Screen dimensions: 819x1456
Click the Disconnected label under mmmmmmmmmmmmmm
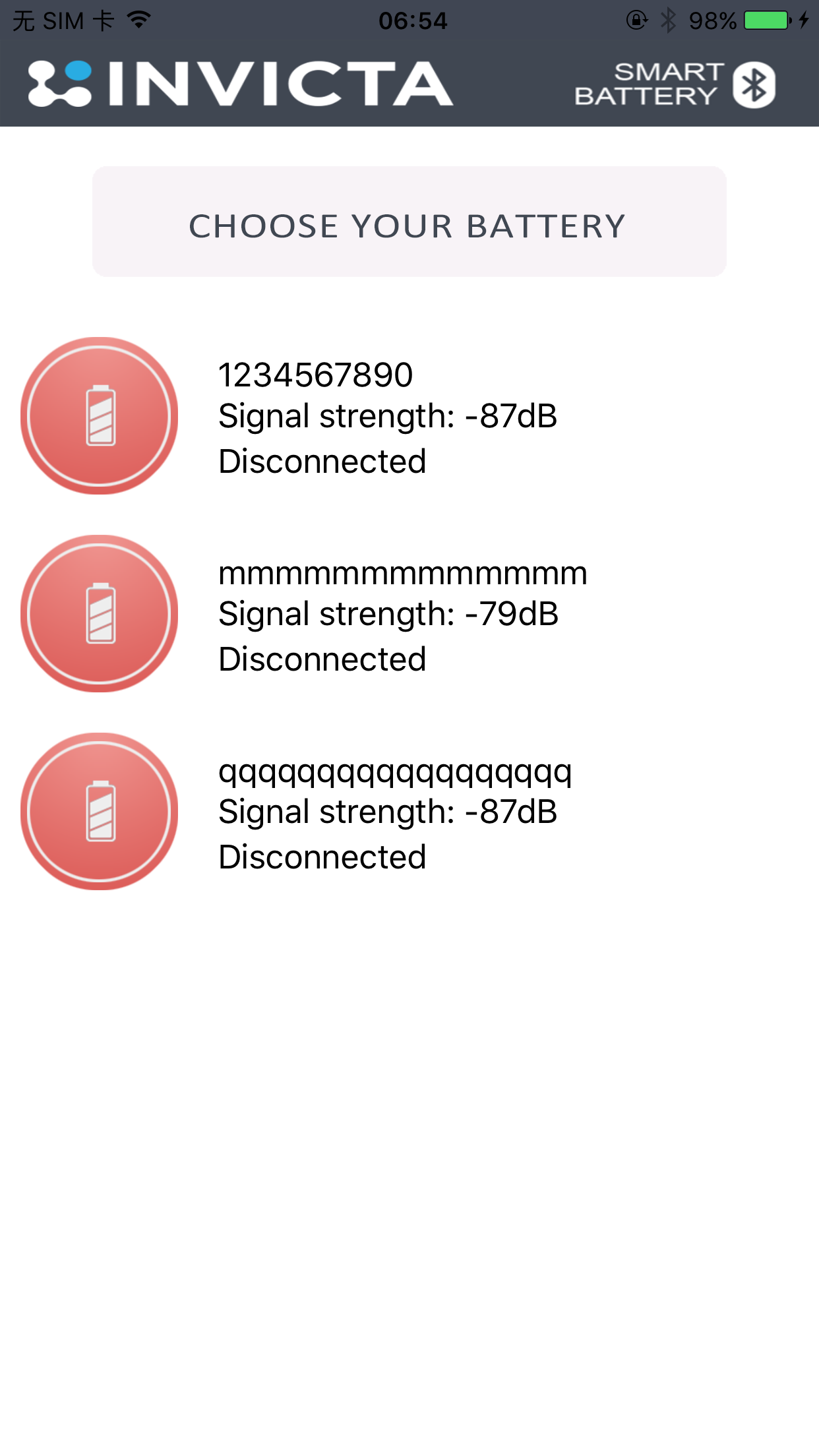[x=322, y=659]
